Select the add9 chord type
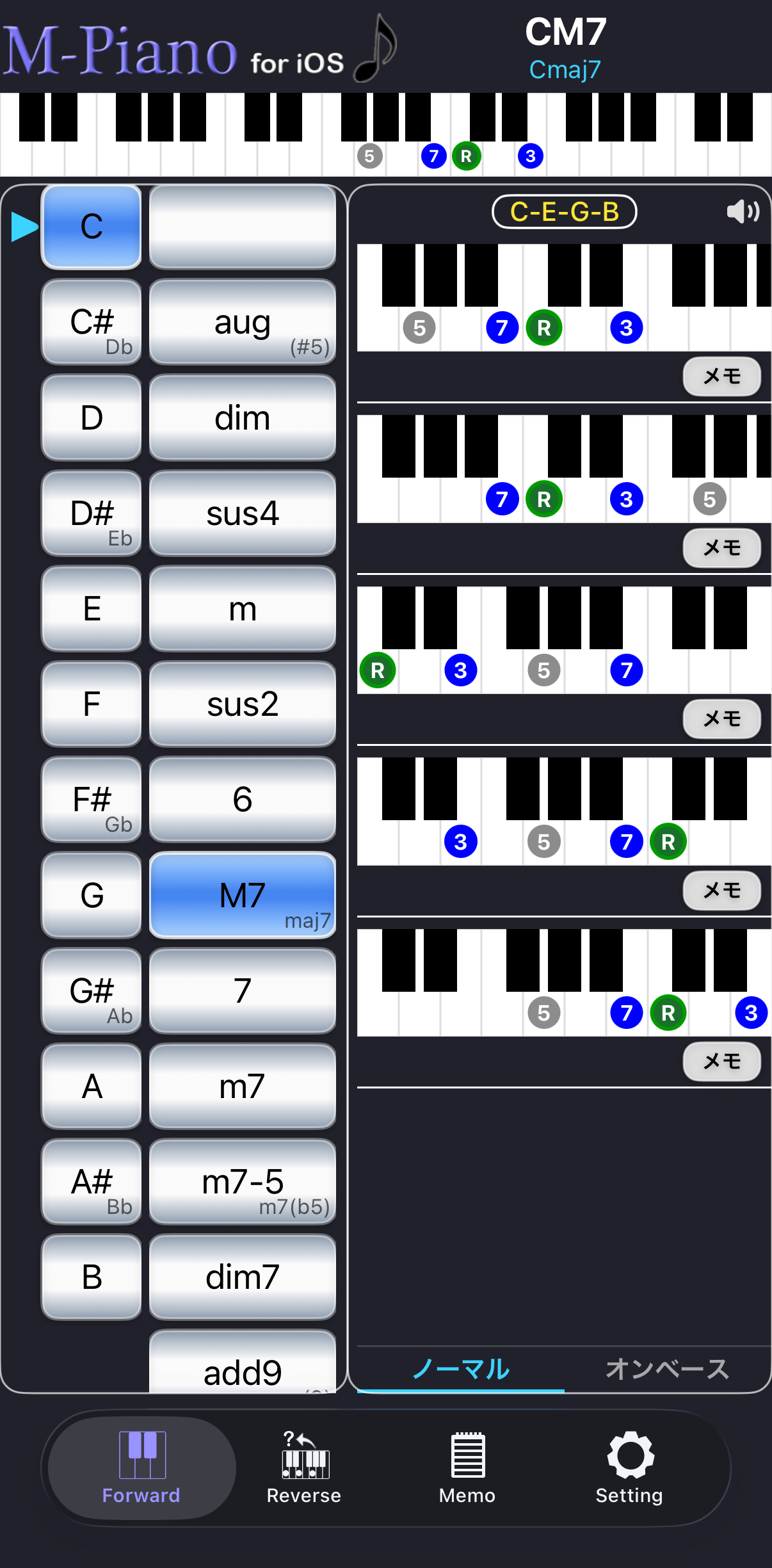Viewport: 772px width, 1568px height. (242, 1372)
